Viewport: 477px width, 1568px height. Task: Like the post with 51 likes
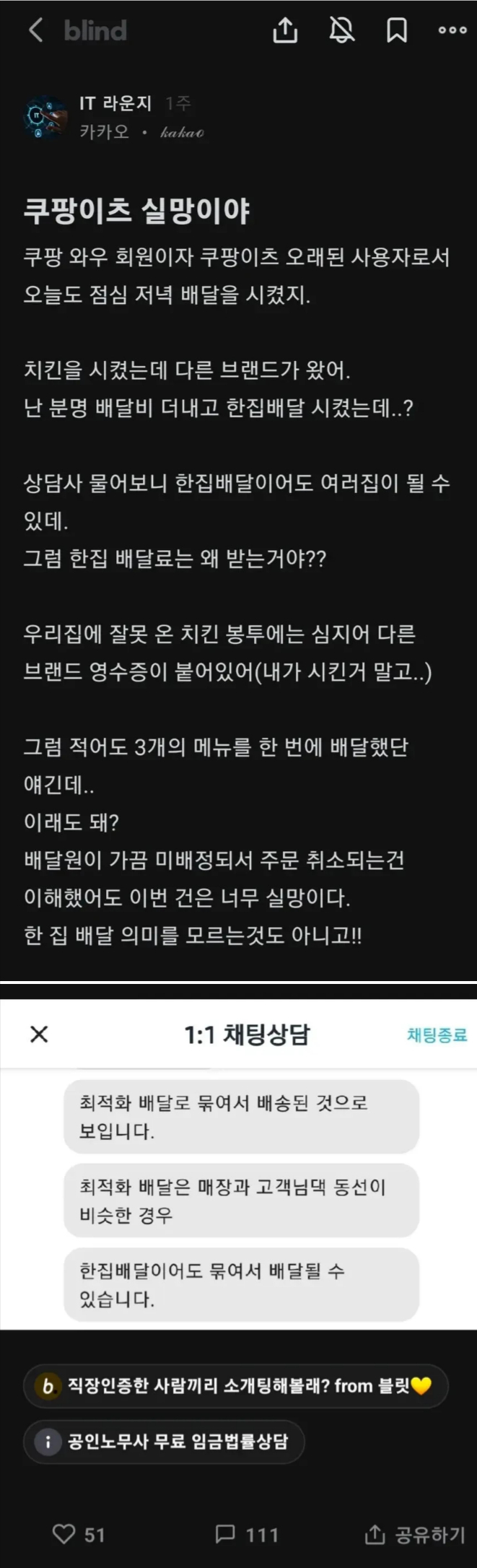(79, 1534)
